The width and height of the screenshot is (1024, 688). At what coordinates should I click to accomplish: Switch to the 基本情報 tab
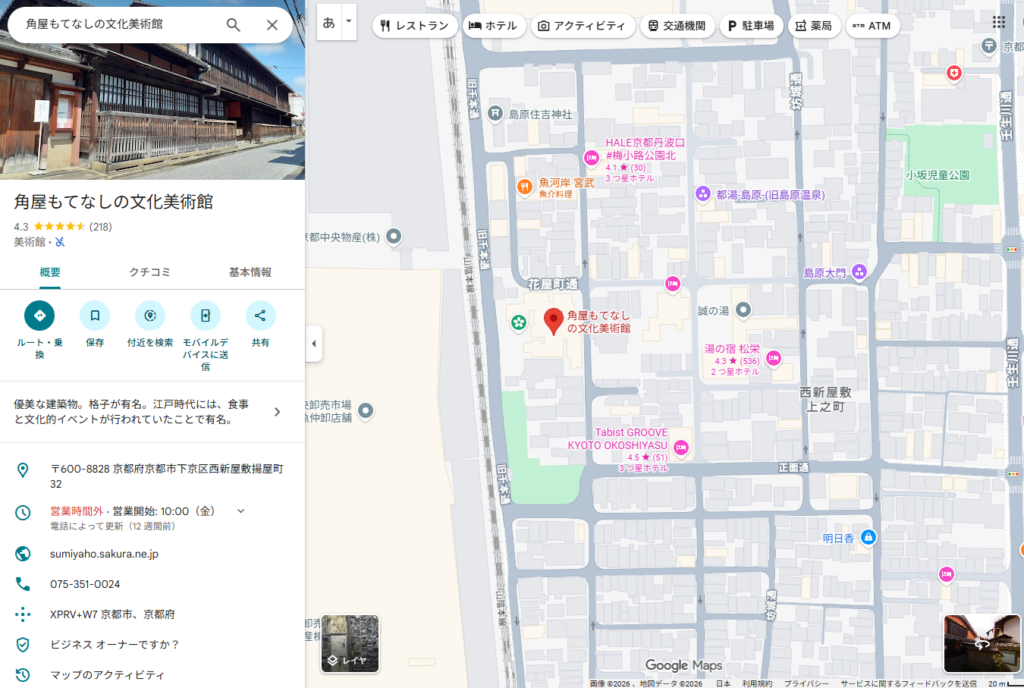pos(250,272)
